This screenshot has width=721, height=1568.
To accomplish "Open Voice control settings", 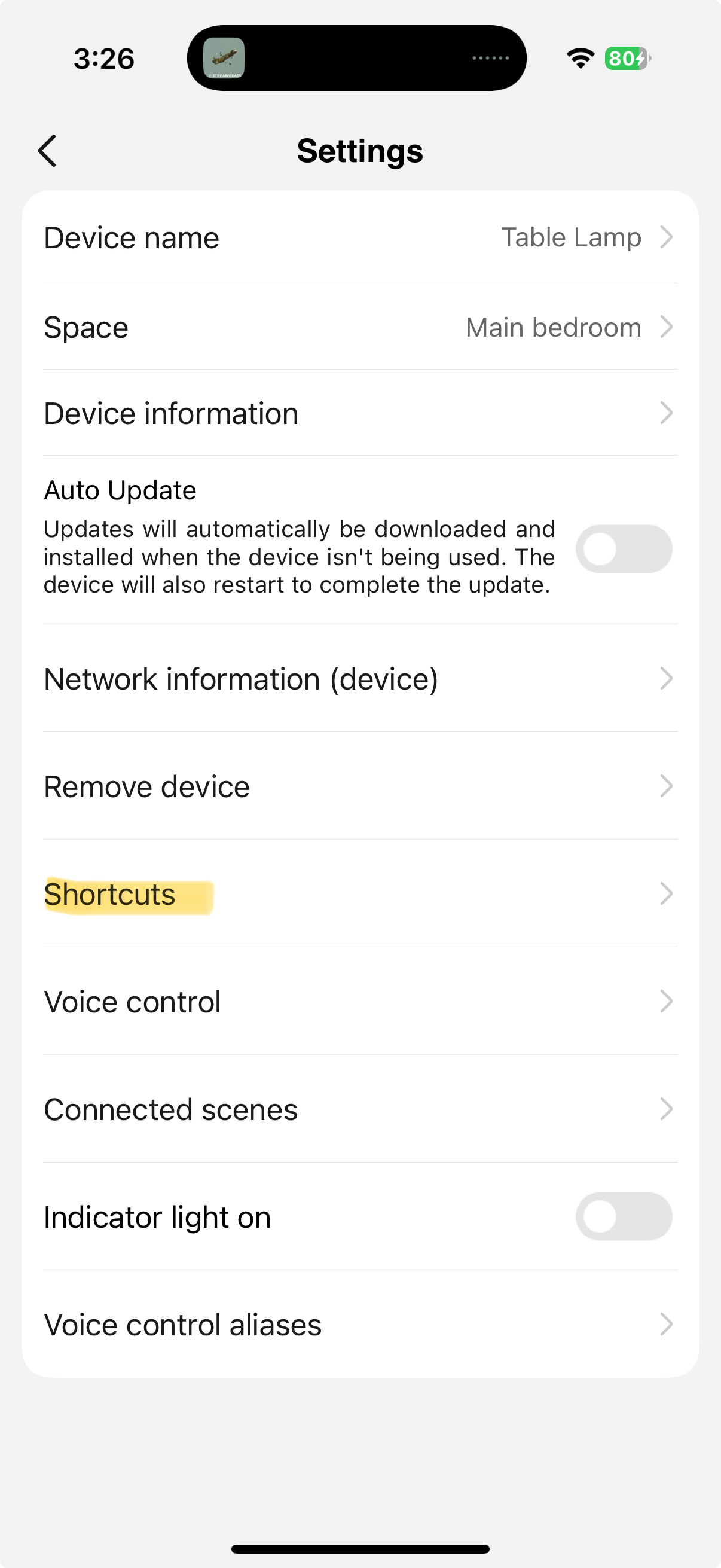I will click(360, 1002).
